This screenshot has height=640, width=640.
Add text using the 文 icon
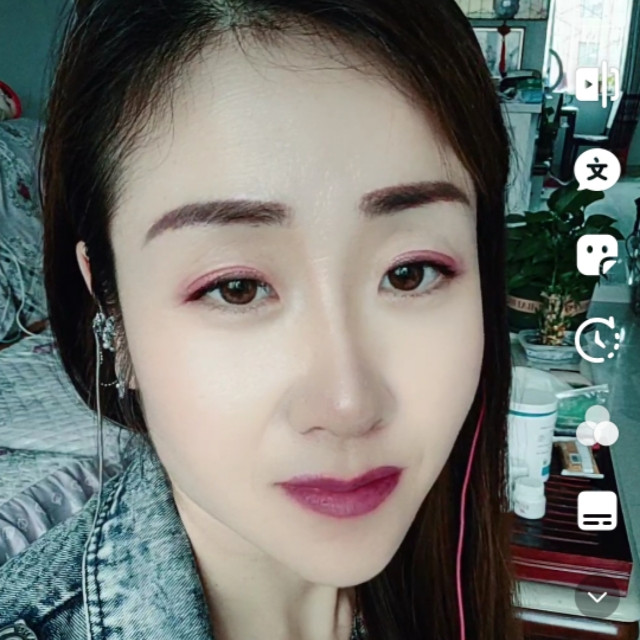[597, 169]
